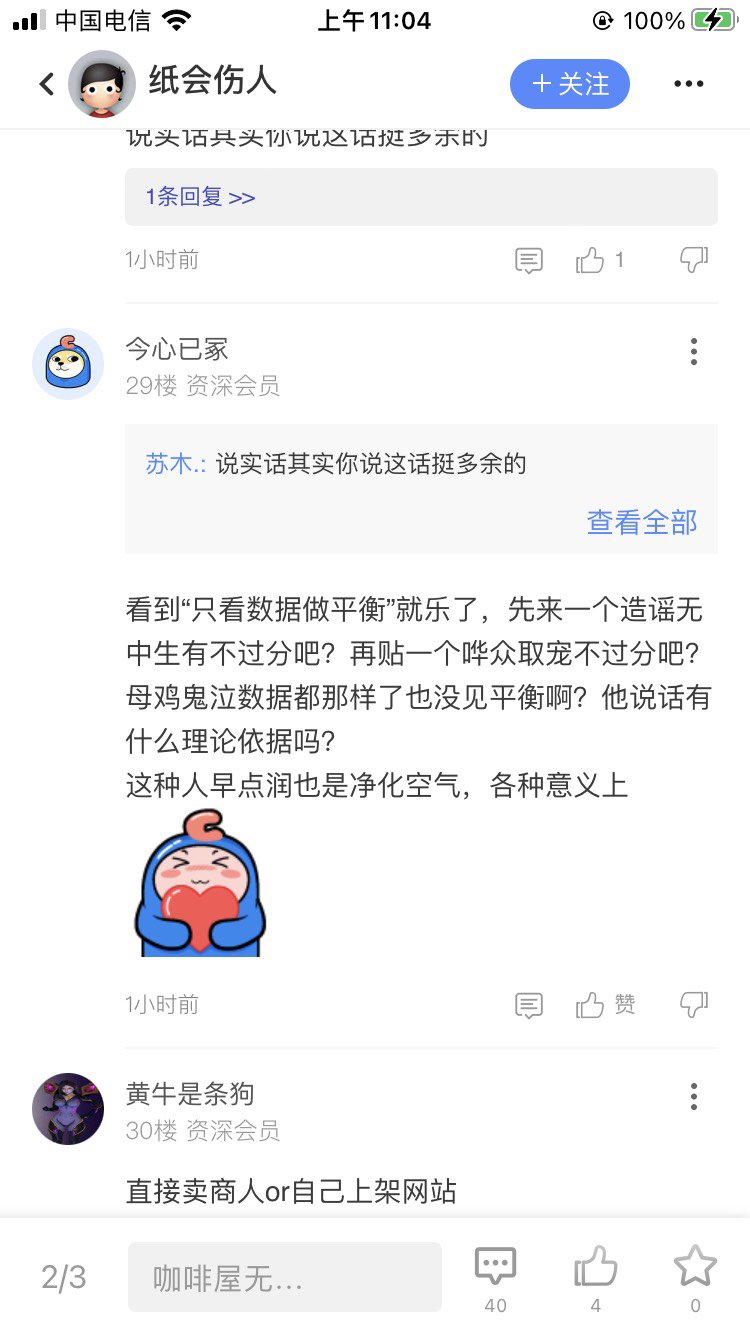The width and height of the screenshot is (750, 1334).
Task: Dislike 今心已冢's comment
Action: point(693,1005)
